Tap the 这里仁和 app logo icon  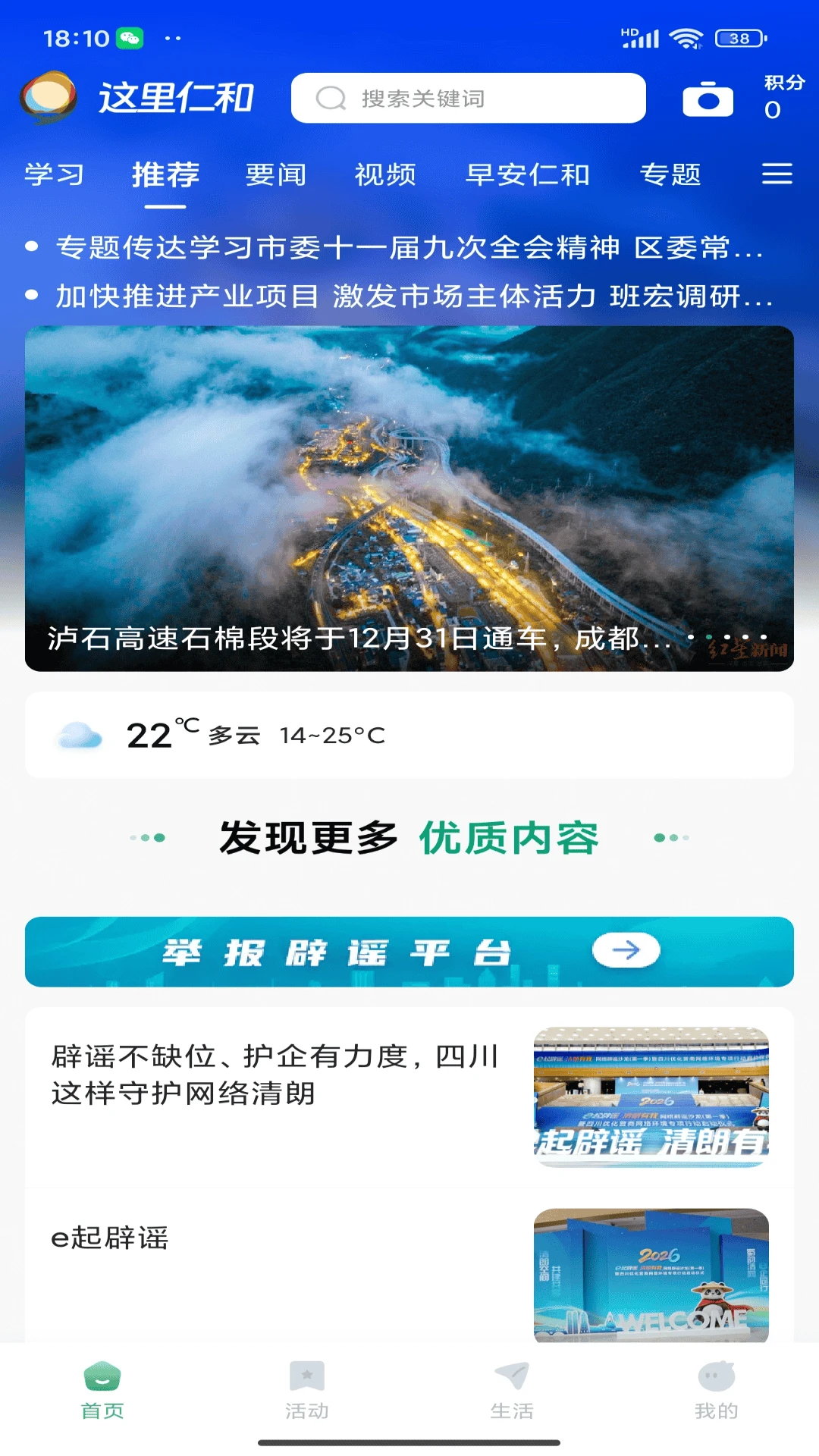click(49, 97)
